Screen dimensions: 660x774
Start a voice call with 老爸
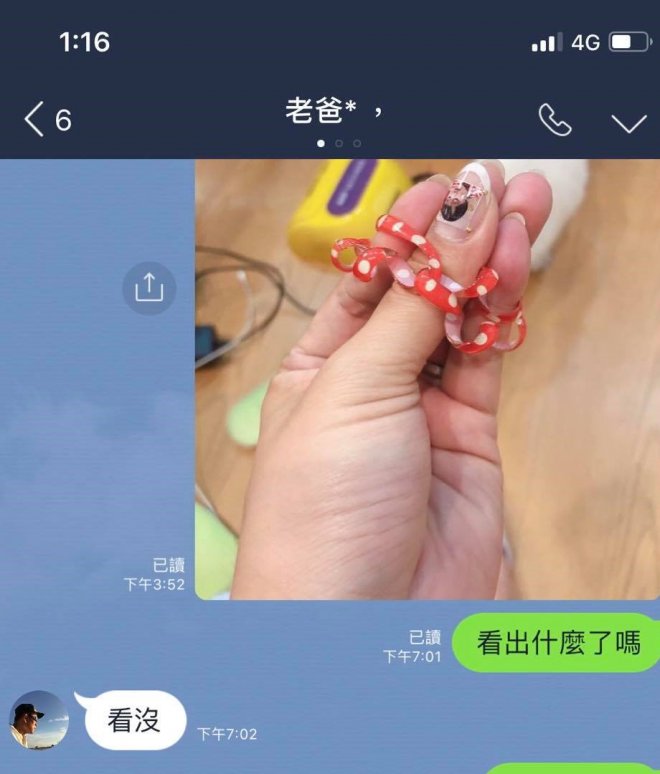coord(555,121)
